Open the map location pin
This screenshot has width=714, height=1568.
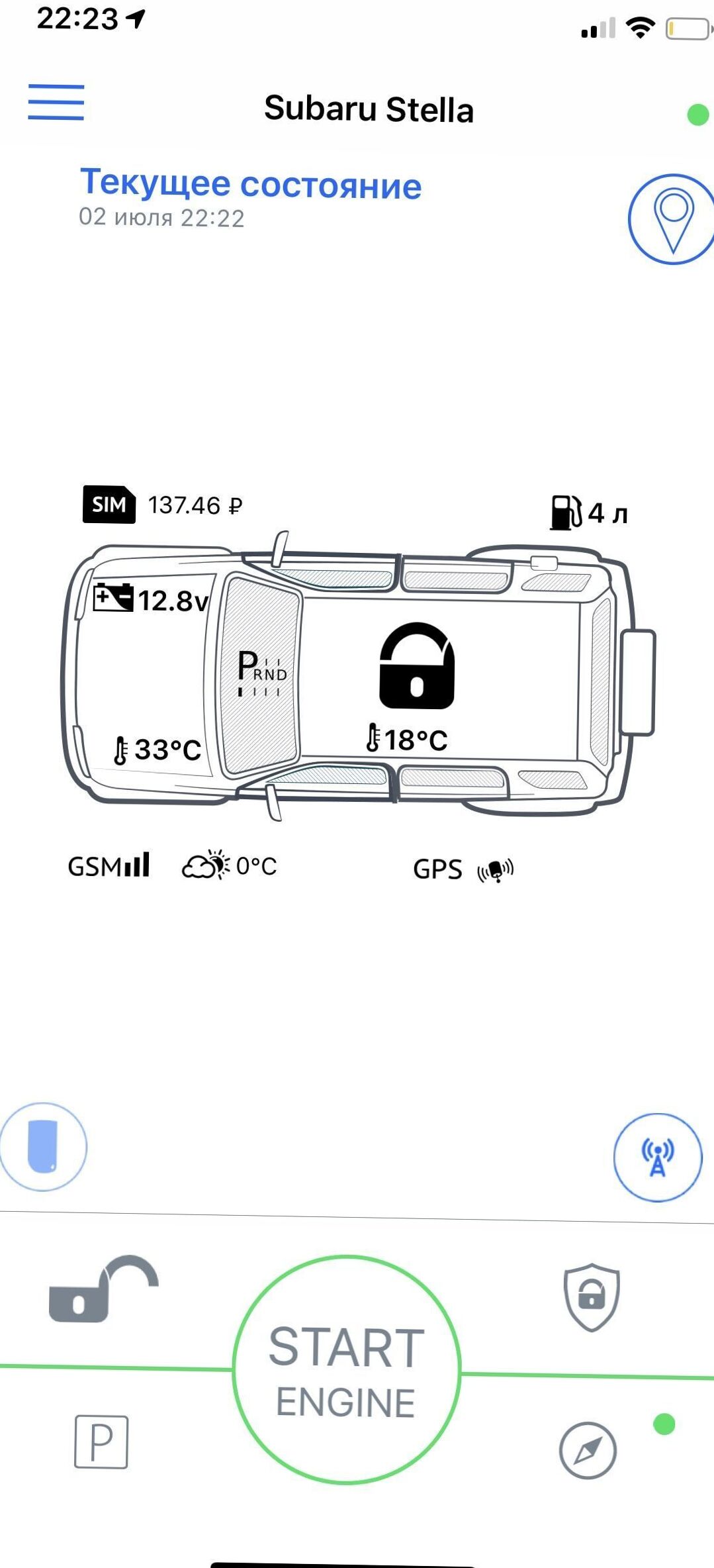(672, 219)
